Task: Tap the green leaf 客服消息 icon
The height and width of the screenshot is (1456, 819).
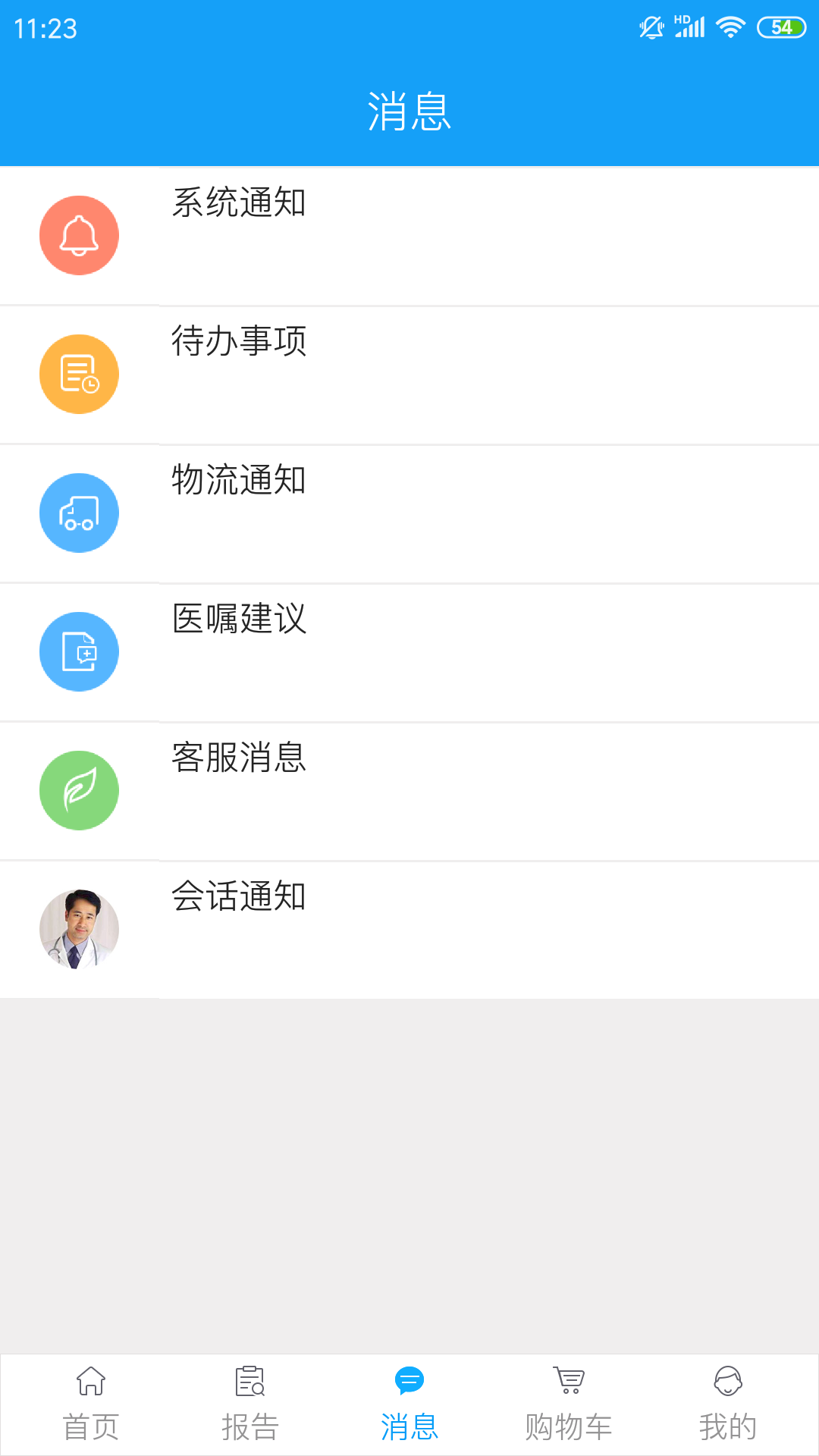Action: 79,789
